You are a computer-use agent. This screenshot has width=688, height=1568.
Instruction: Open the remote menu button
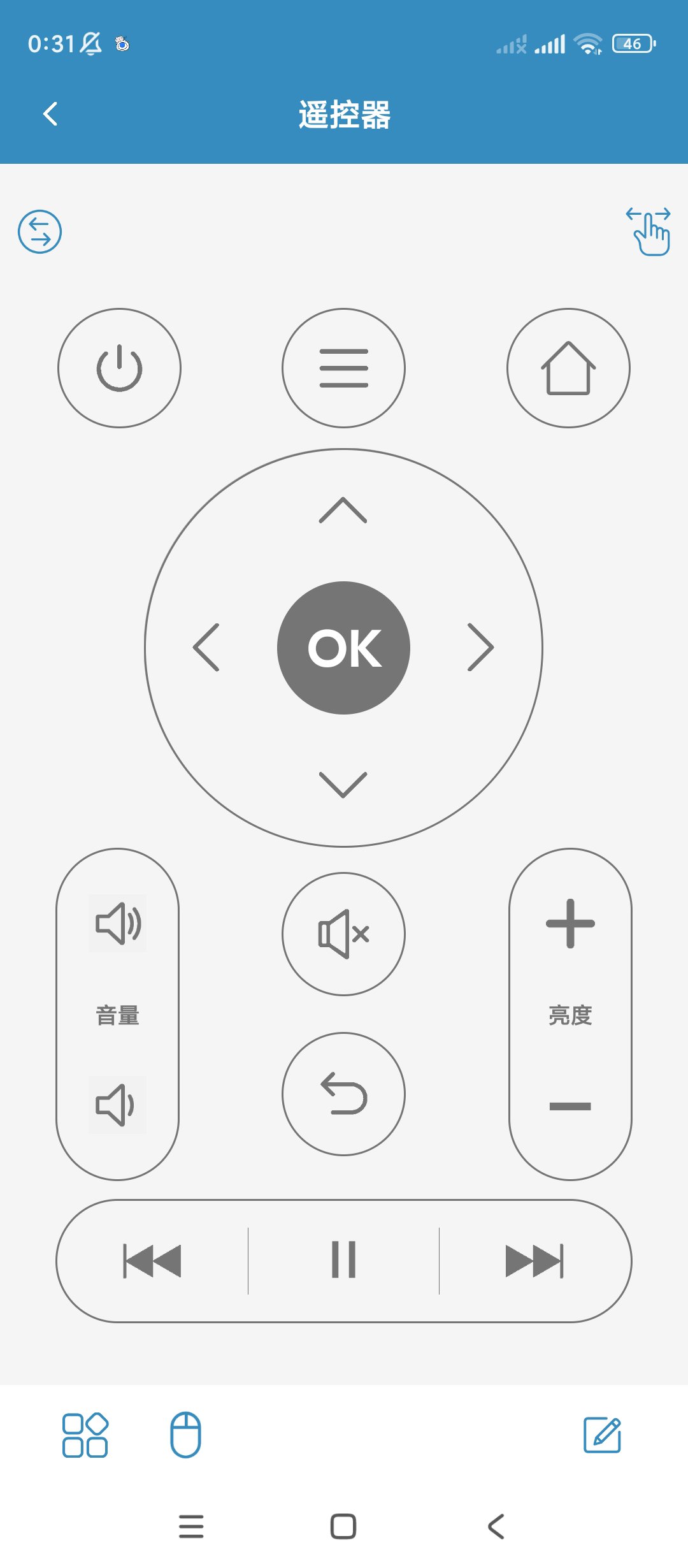(x=343, y=368)
